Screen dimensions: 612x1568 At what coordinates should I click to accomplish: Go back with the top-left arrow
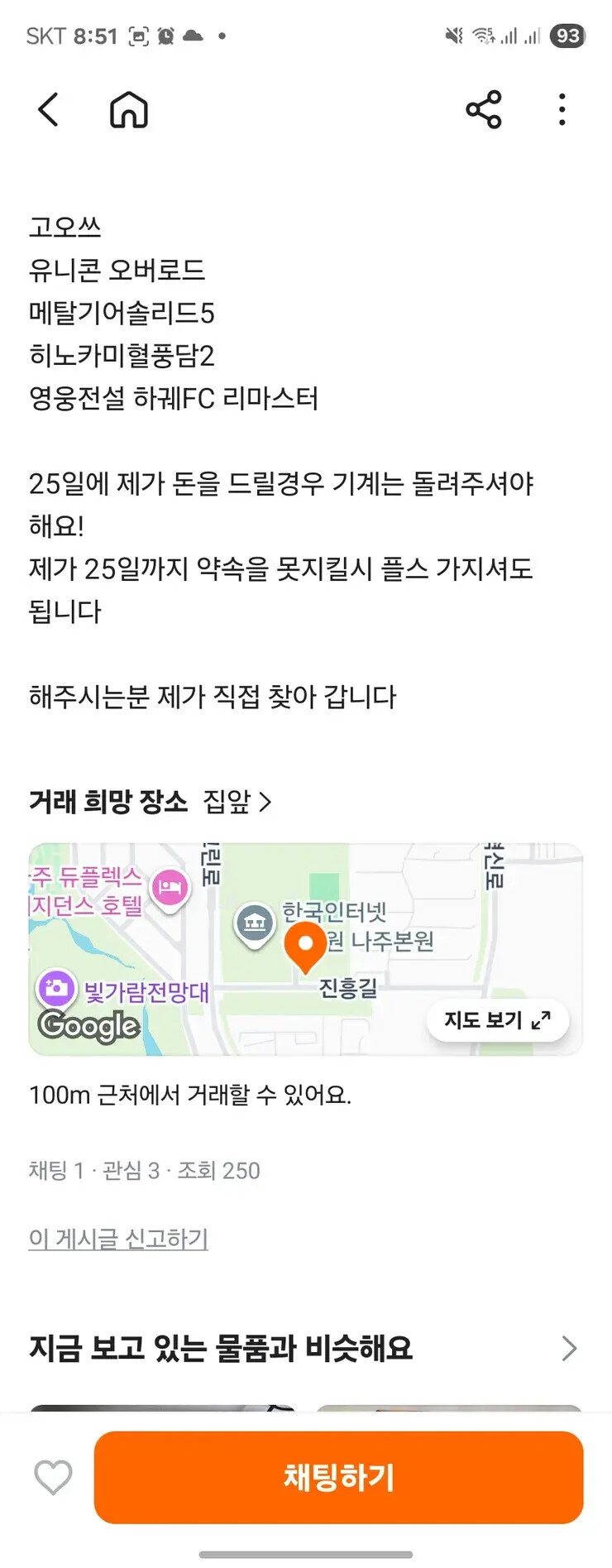tap(49, 110)
